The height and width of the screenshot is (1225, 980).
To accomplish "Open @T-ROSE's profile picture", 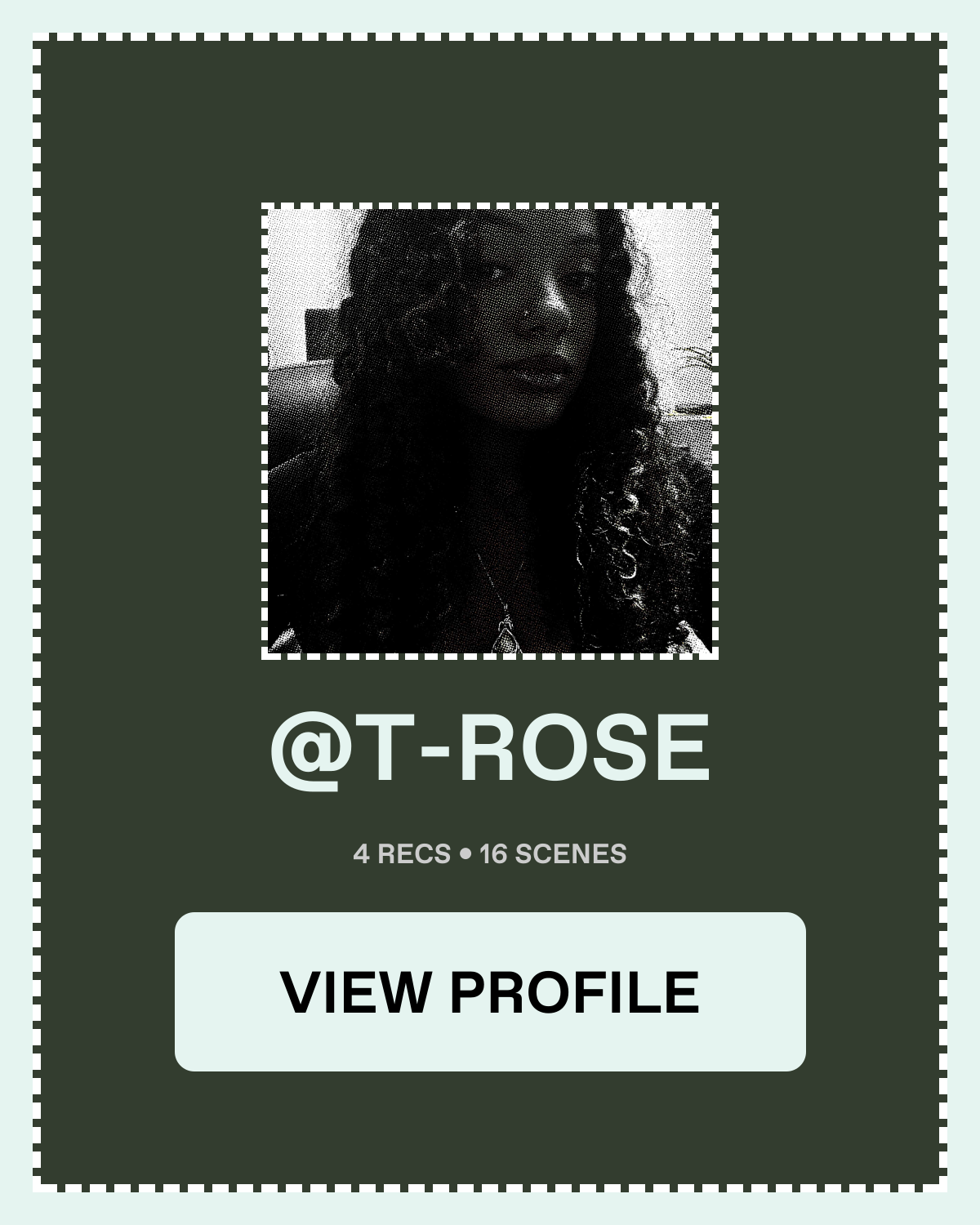I will tap(490, 431).
